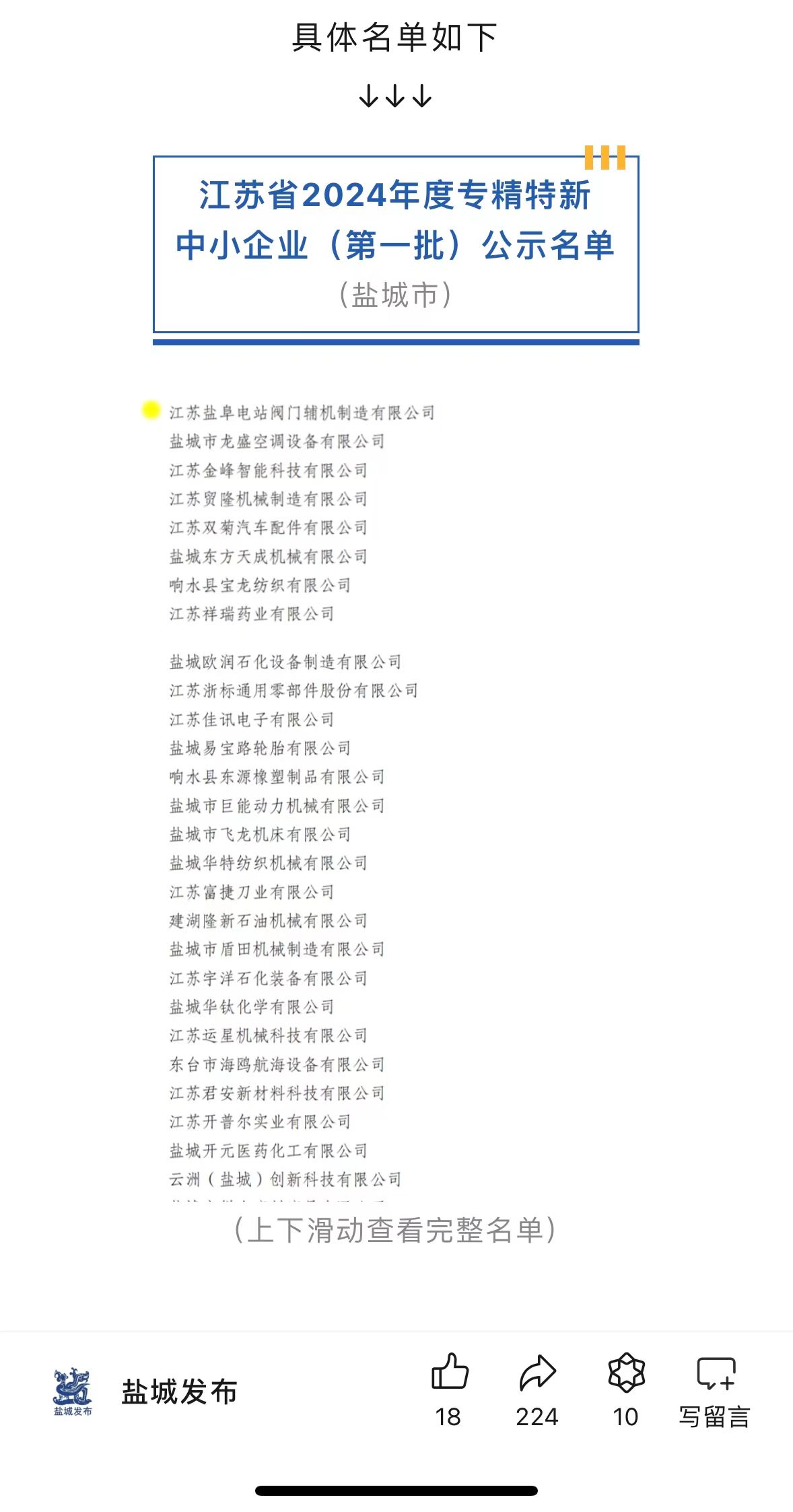
Task: Tap the flower-shaped Wow icon
Action: pos(626,1373)
